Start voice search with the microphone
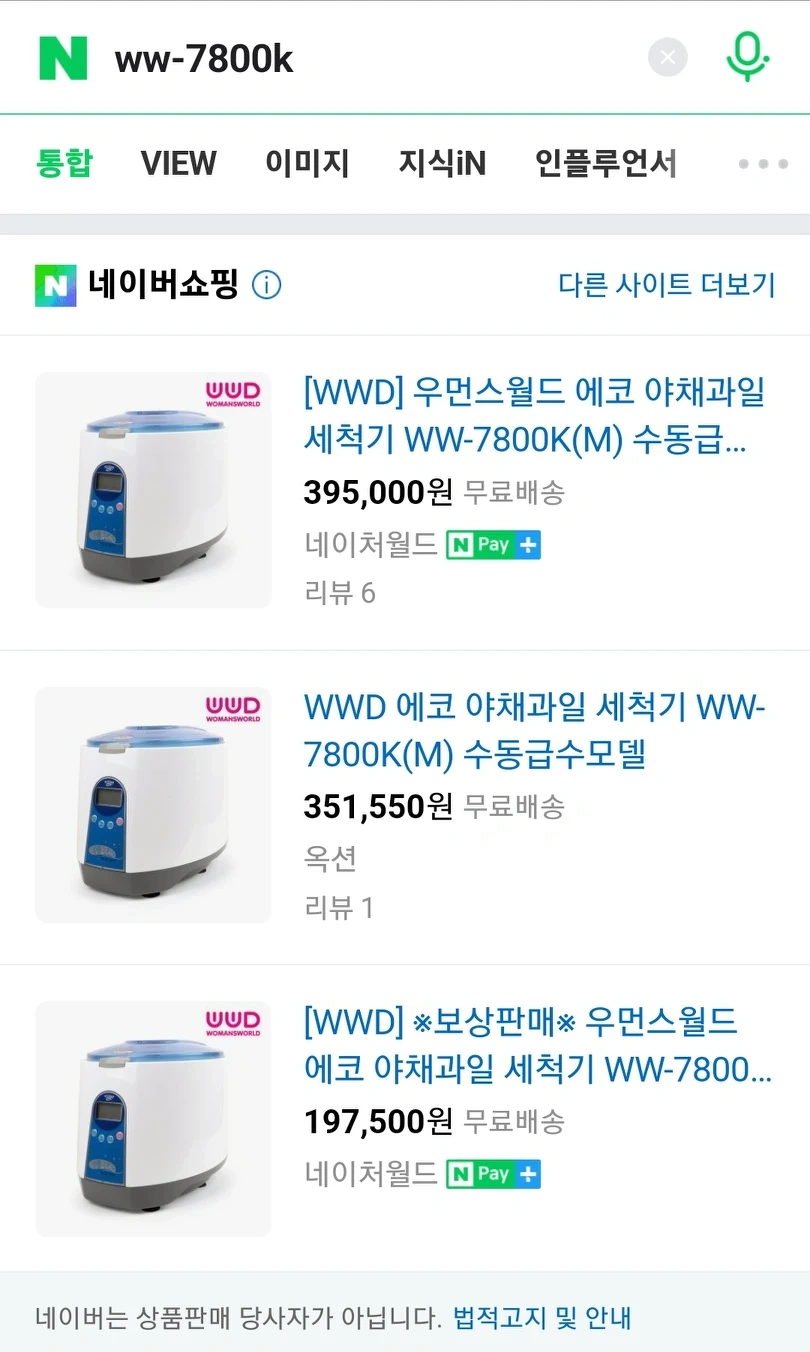810x1352 pixels. [746, 57]
